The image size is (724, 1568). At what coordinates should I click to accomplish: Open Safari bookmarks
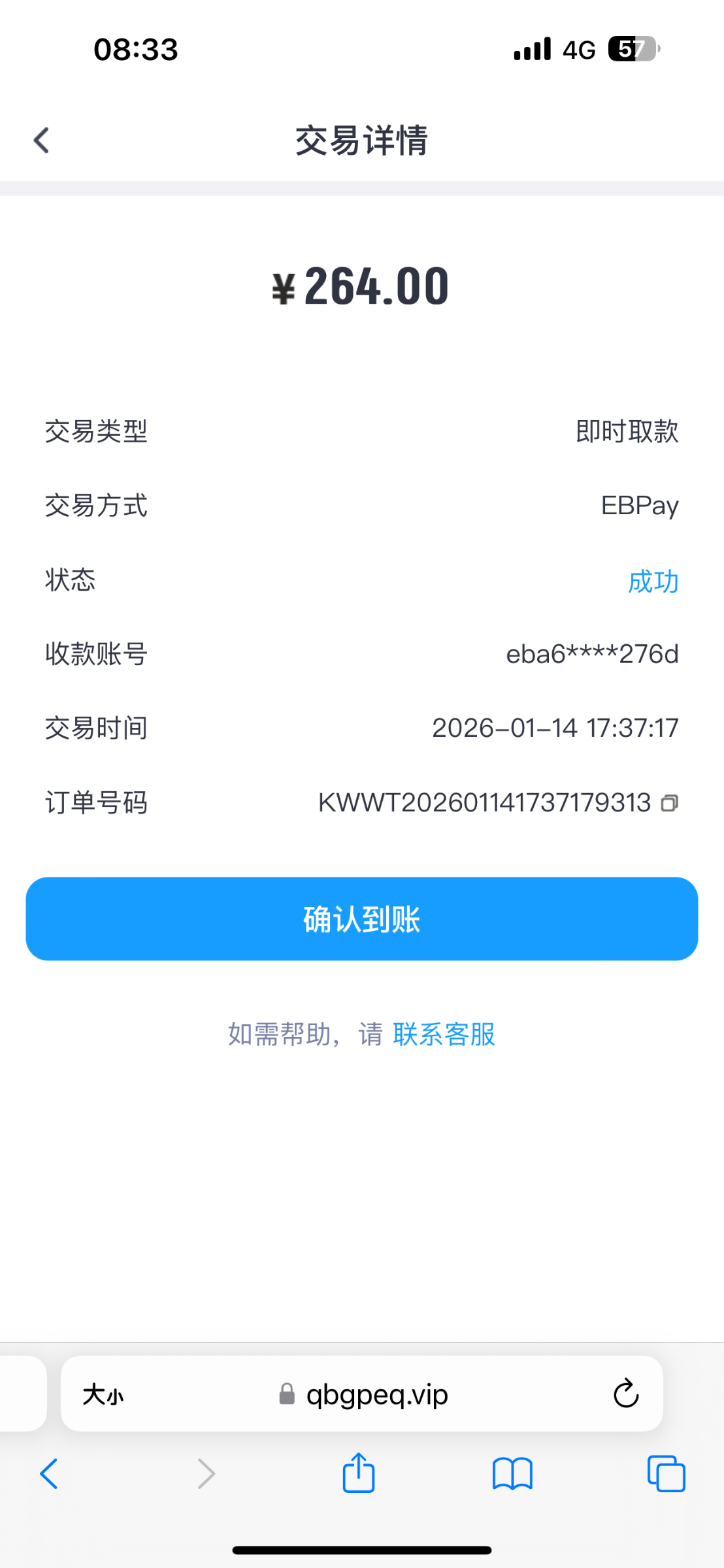tap(512, 1474)
